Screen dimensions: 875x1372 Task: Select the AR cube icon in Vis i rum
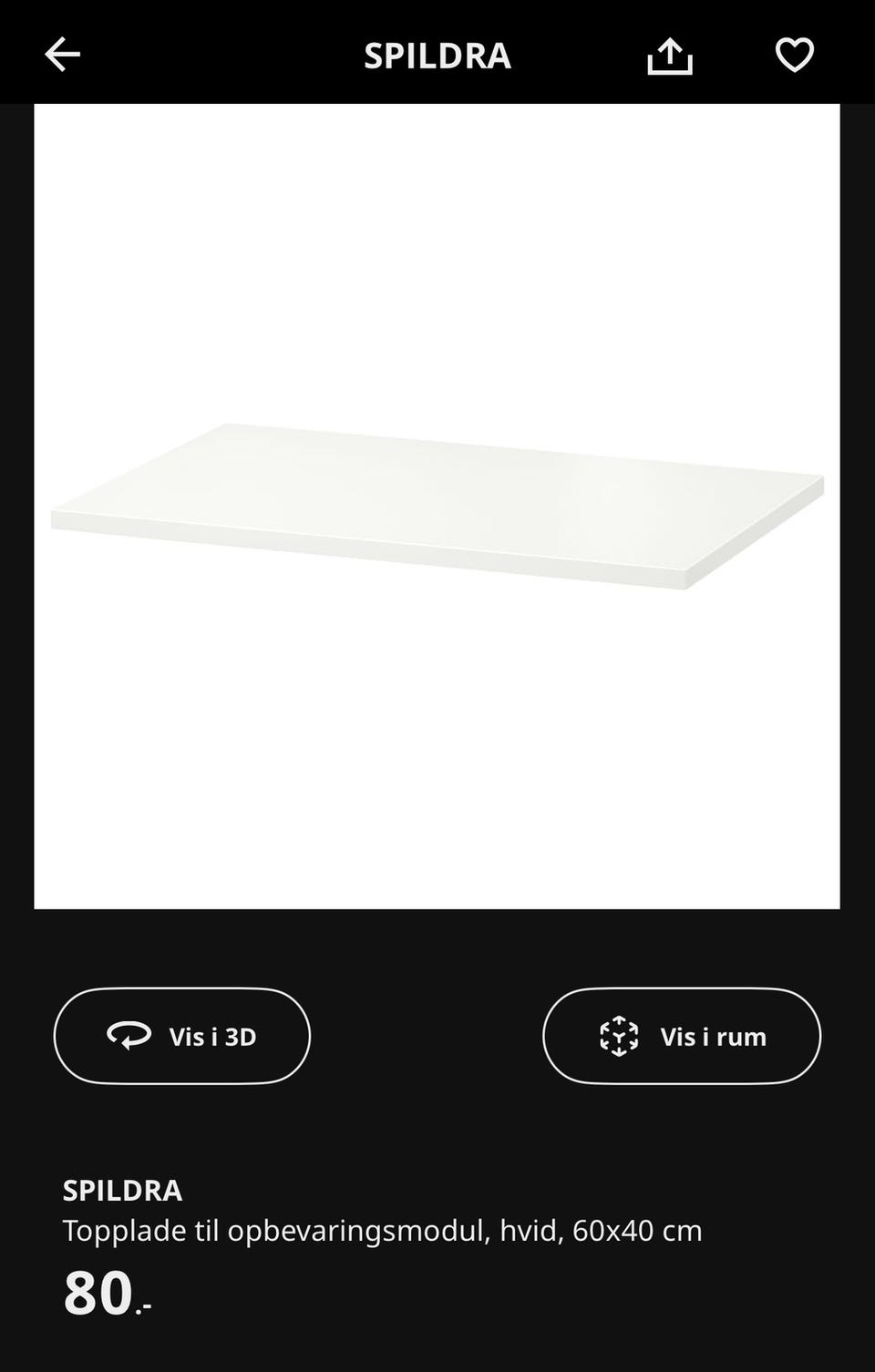pos(619,1035)
